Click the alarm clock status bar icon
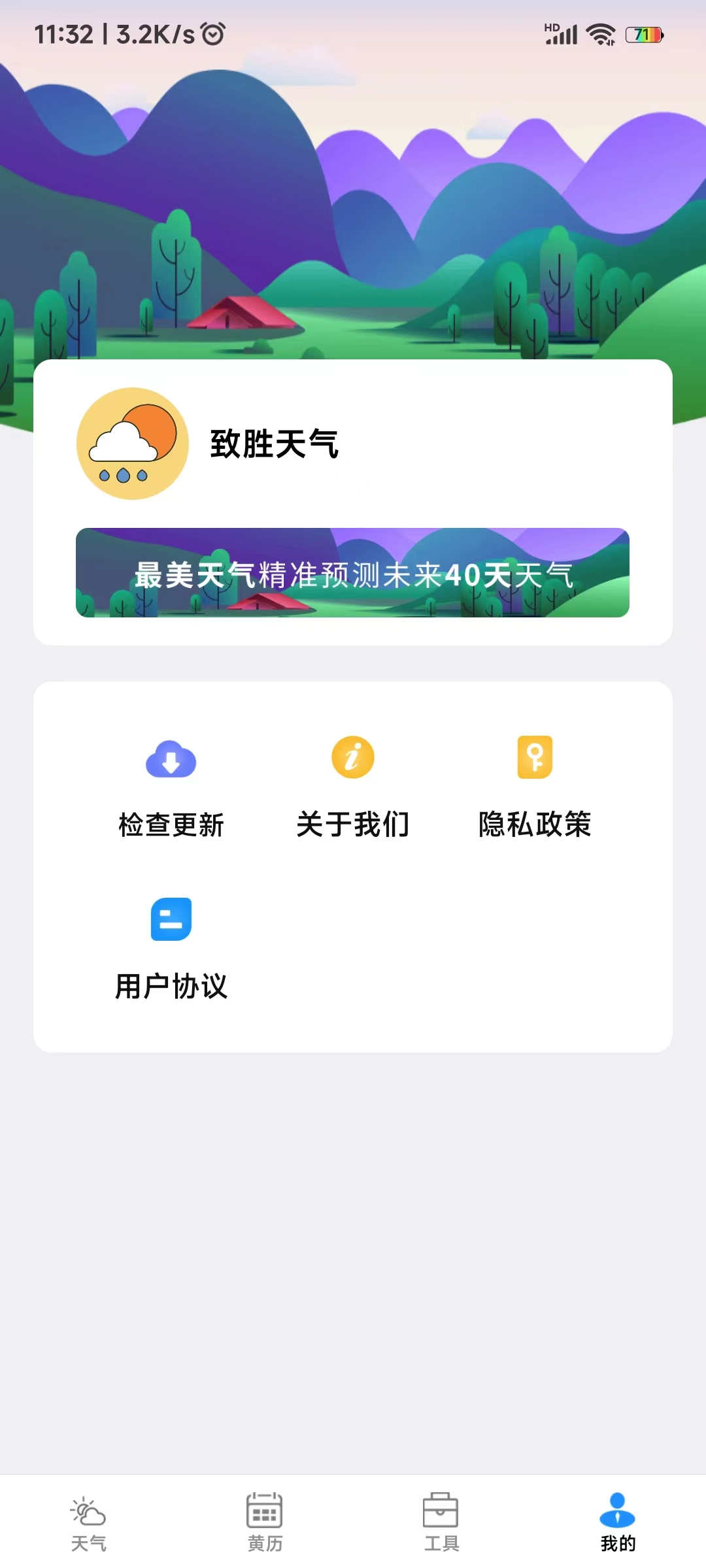The image size is (706, 1568). (x=214, y=33)
